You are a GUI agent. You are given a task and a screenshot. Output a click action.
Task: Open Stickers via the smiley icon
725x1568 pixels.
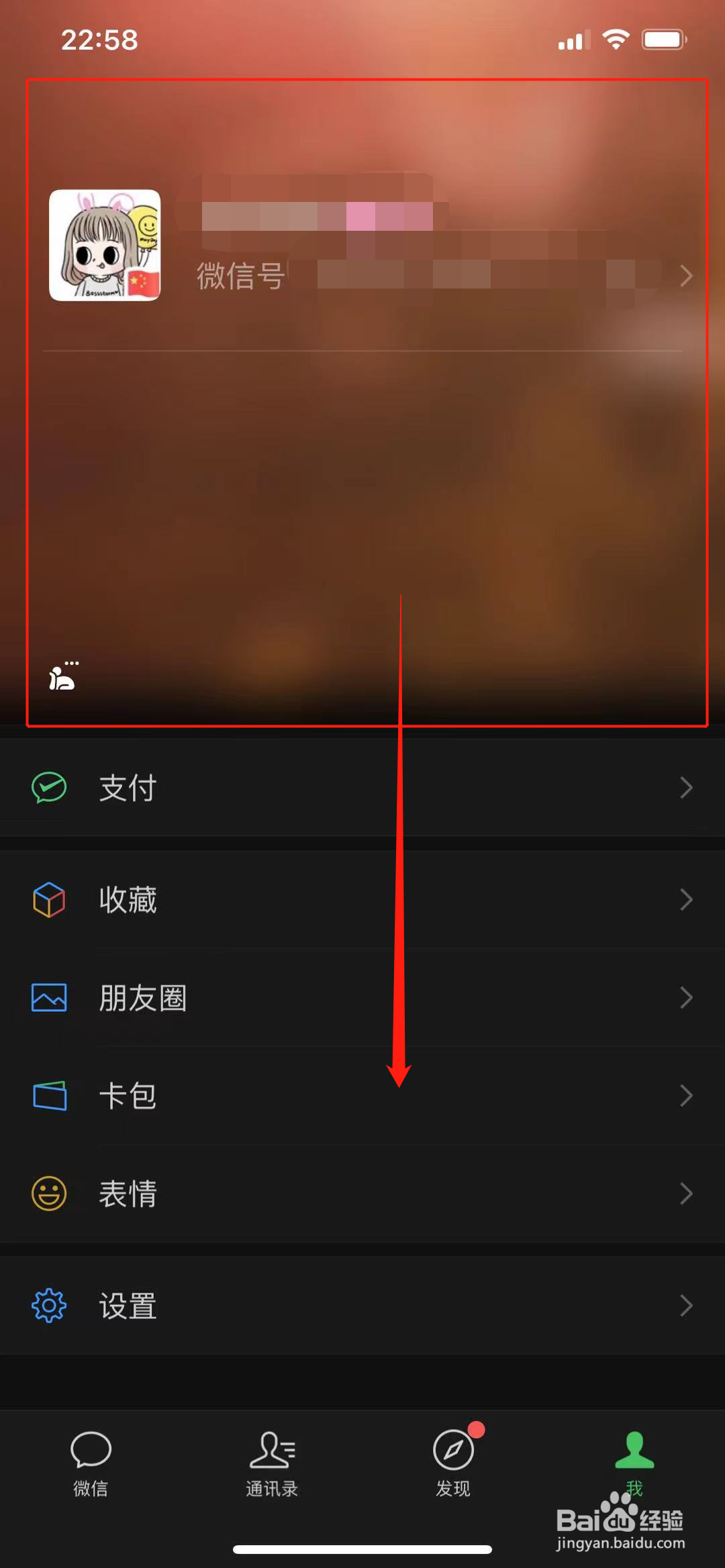click(x=48, y=1194)
